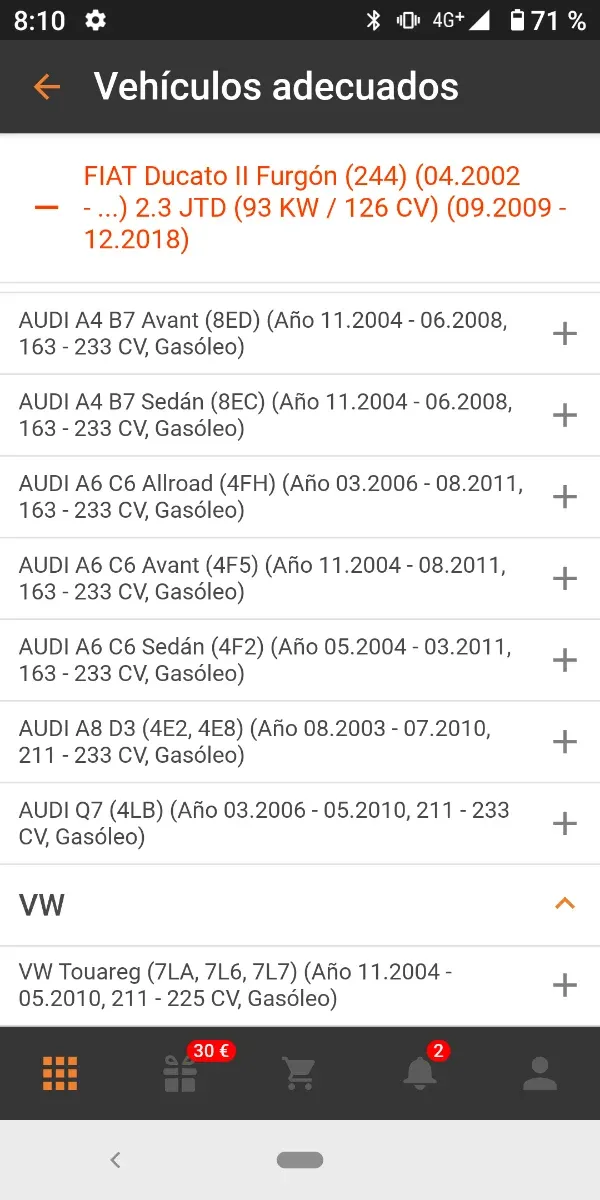Open the shopping cart tab
The width and height of the screenshot is (600, 1200).
click(x=300, y=1073)
